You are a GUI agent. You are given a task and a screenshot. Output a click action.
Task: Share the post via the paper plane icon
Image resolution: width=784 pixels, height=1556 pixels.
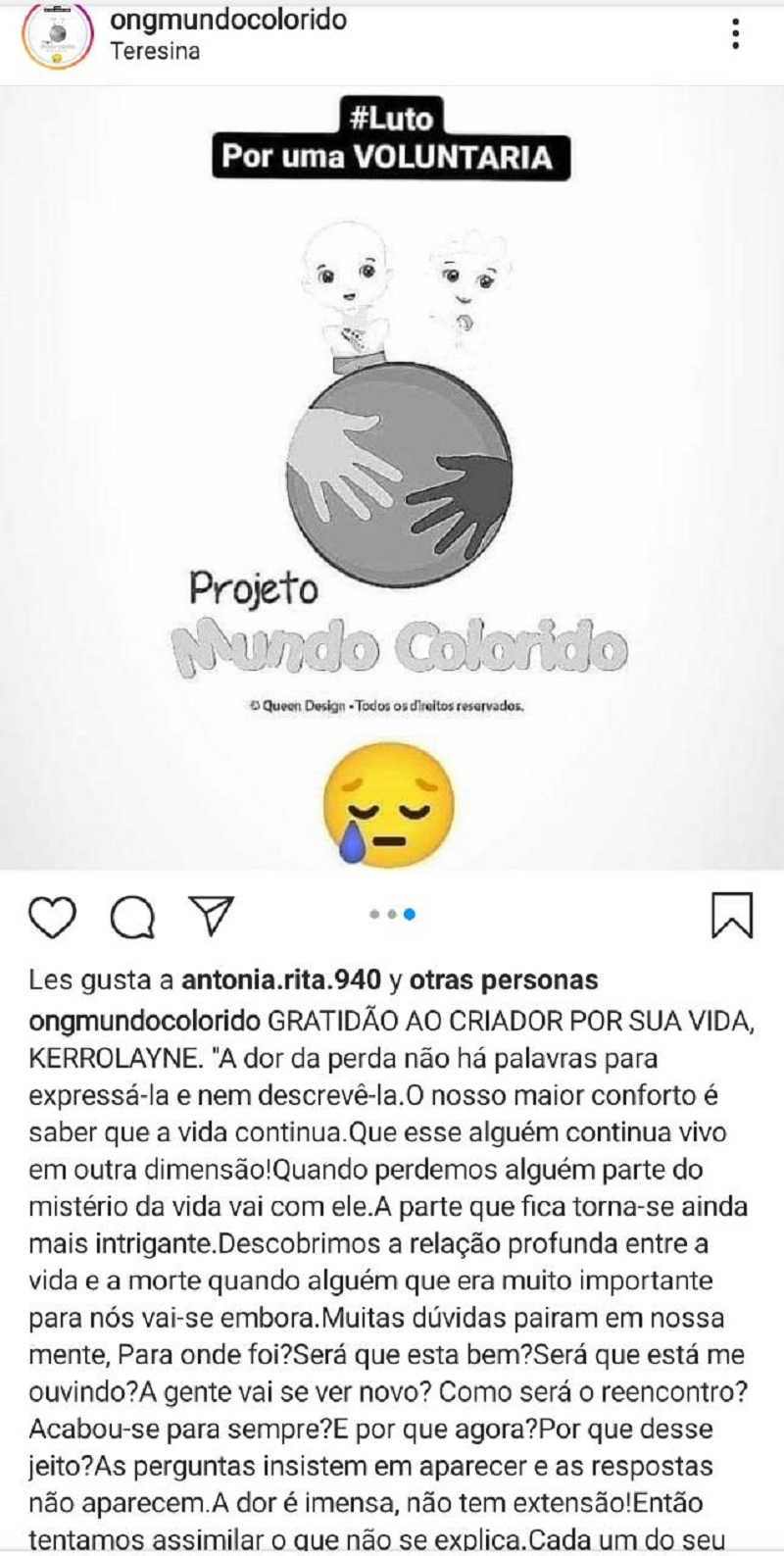click(x=214, y=914)
